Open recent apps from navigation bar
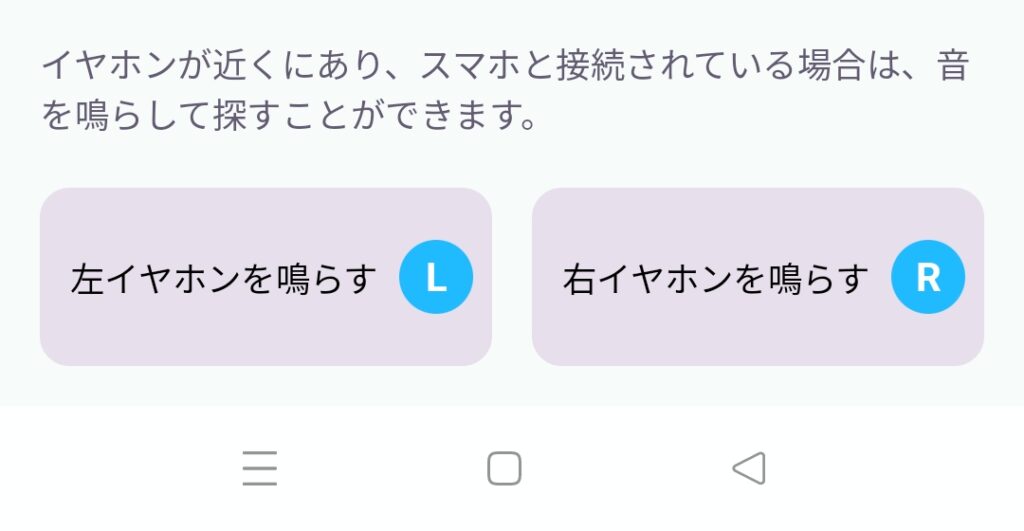 pyautogui.click(x=260, y=468)
